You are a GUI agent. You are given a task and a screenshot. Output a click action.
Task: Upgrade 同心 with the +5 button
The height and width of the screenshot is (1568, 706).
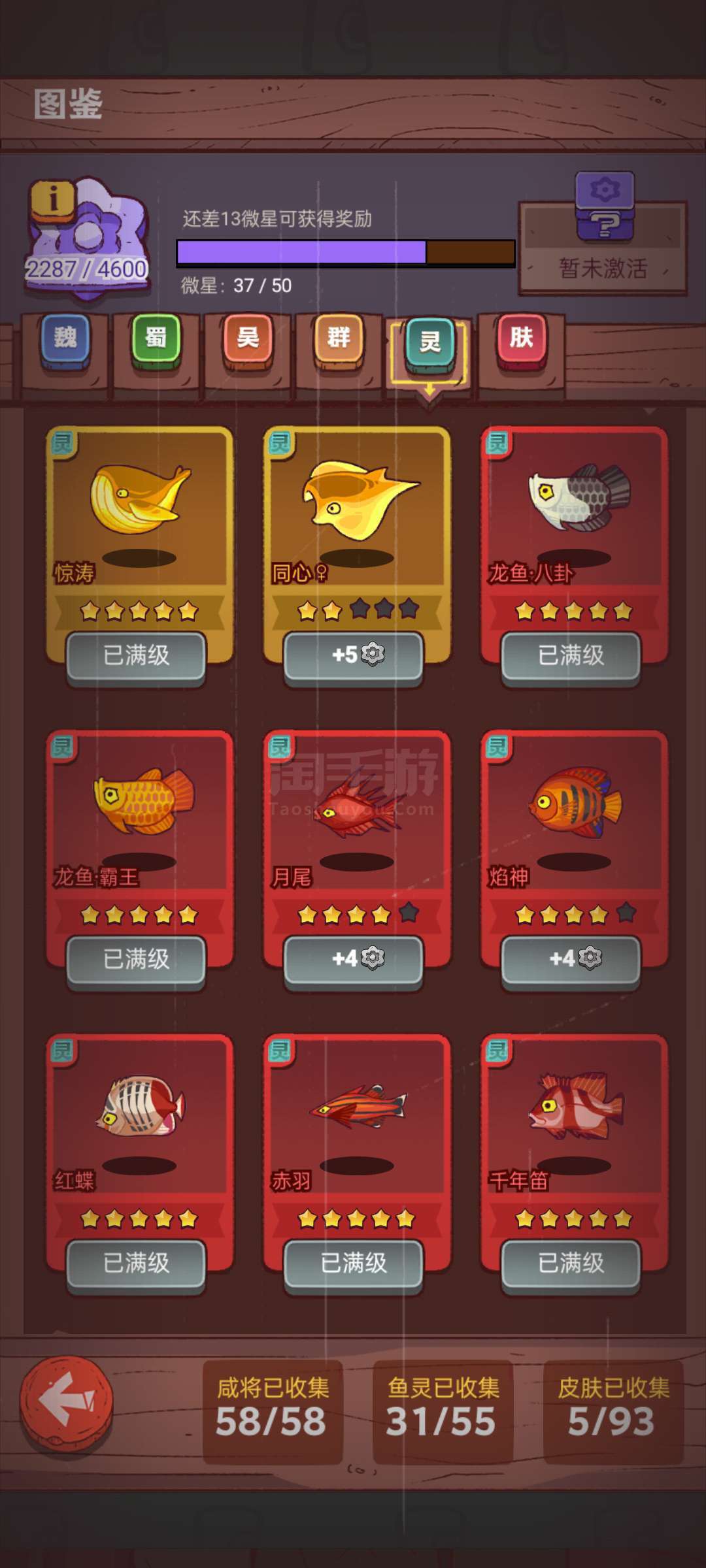click(354, 655)
